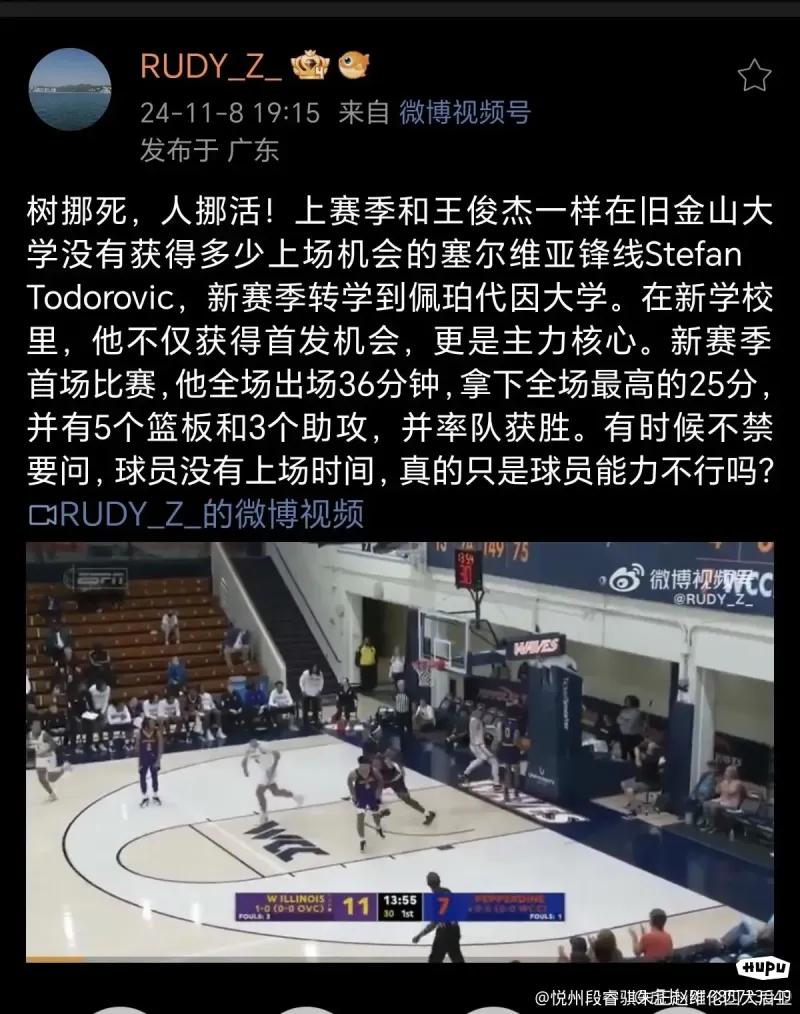Open RUDY_Z_'s profile avatar
The height and width of the screenshot is (1014, 800).
pos(69,88)
